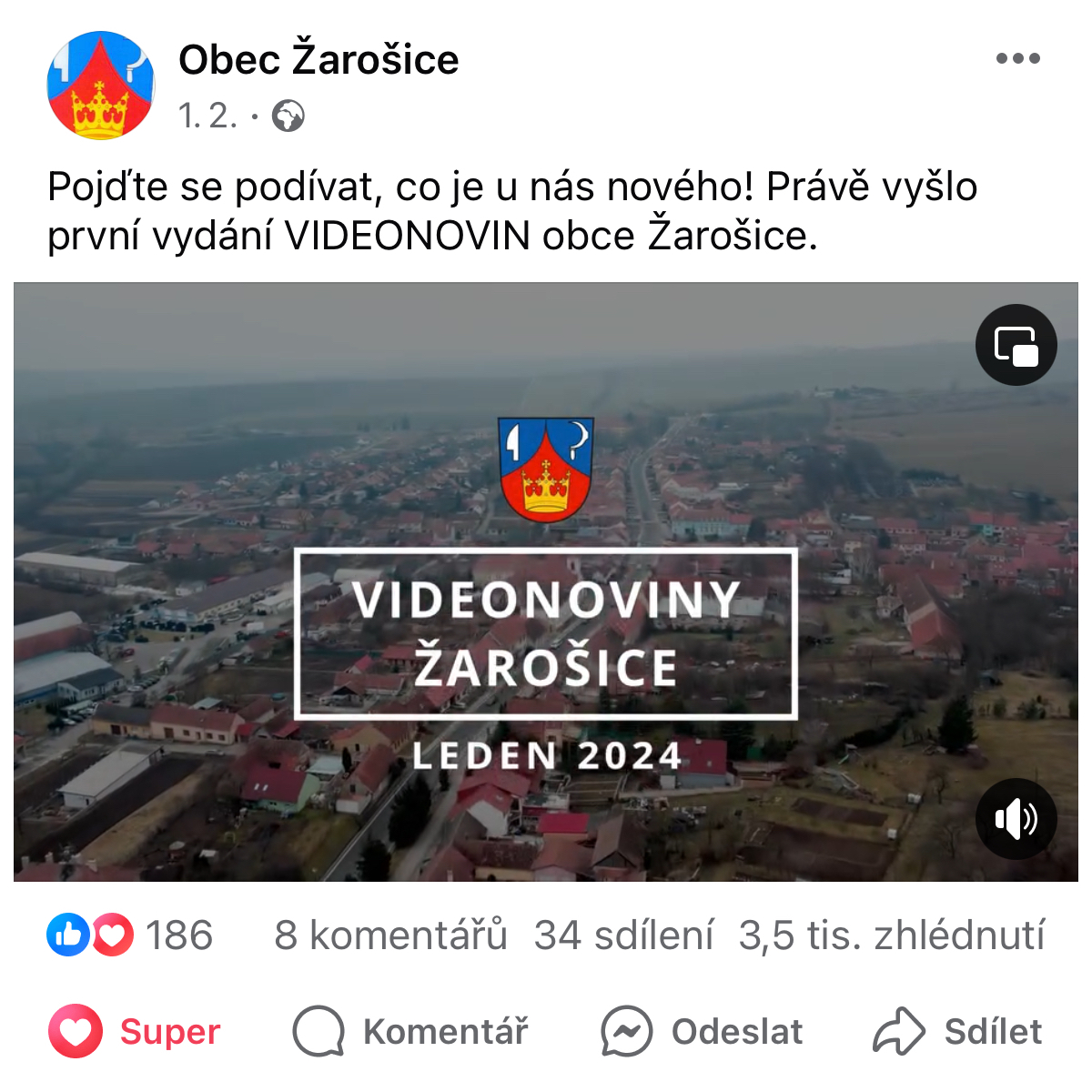Open the Obec Žarošice page name
The image size is (1092, 1092).
coord(318,60)
